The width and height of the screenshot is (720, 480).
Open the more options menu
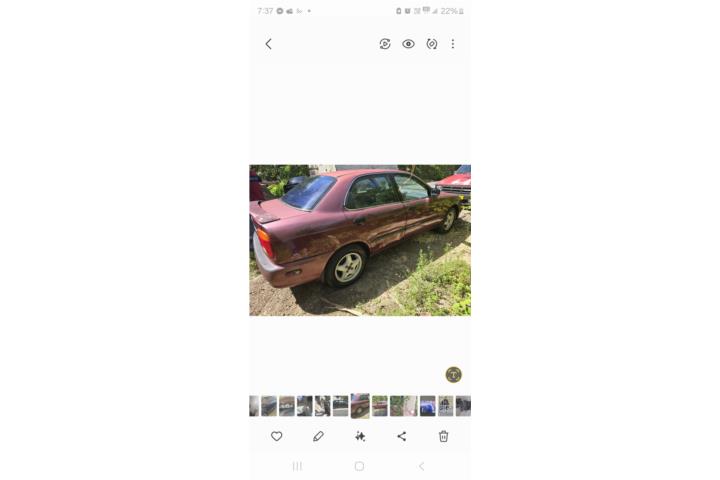(452, 44)
